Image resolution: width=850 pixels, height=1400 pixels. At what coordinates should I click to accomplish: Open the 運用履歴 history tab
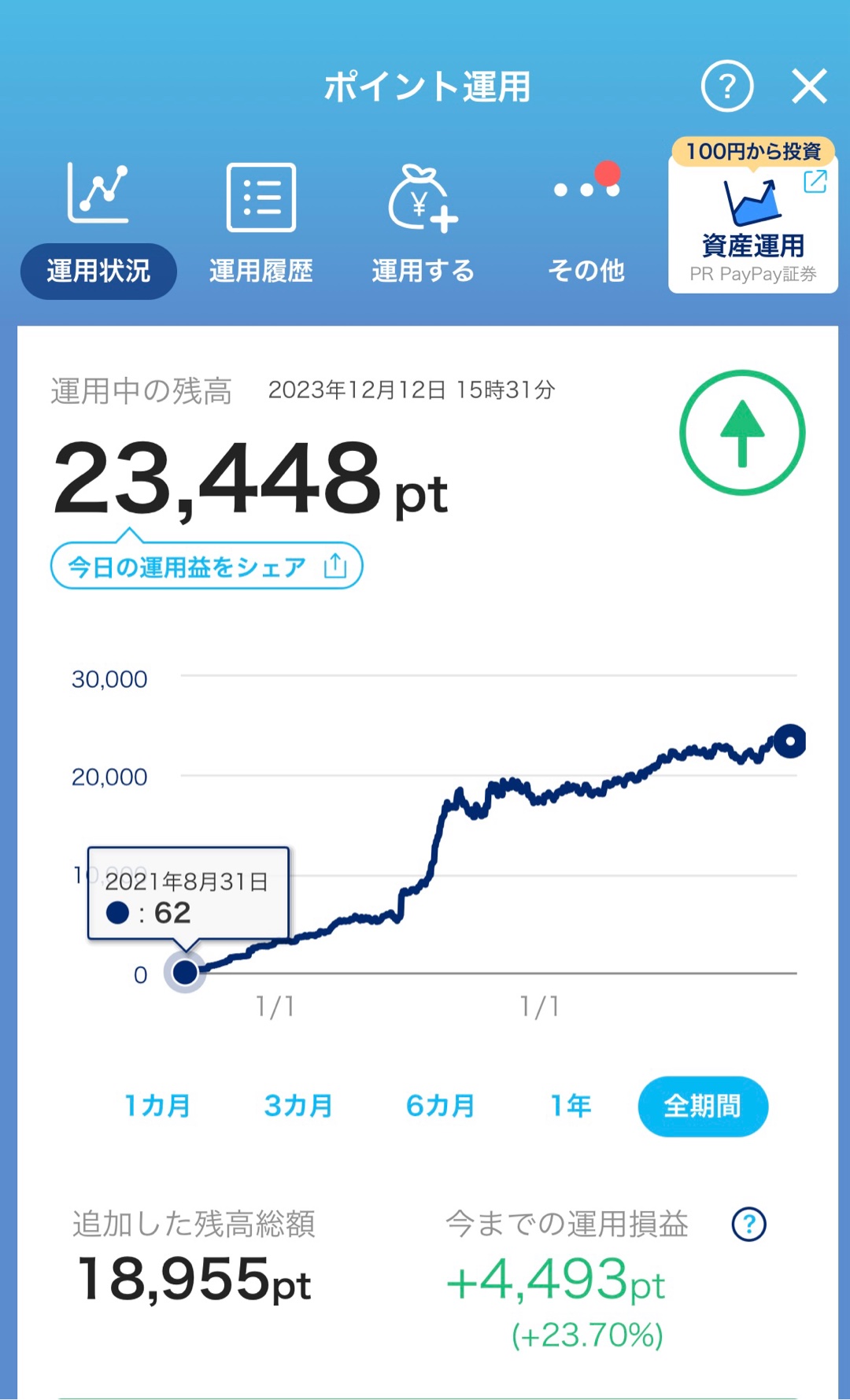[261, 228]
